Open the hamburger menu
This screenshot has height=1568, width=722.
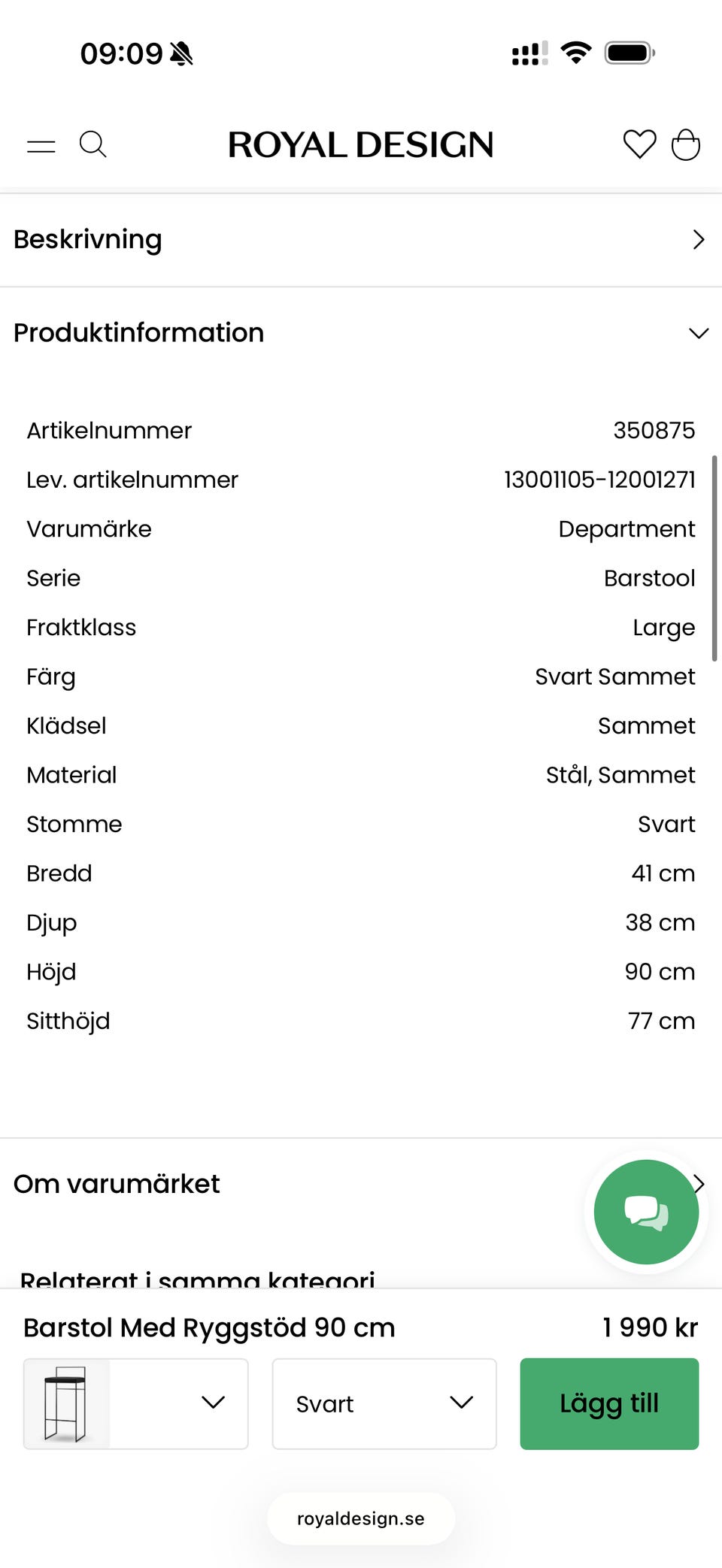(41, 146)
